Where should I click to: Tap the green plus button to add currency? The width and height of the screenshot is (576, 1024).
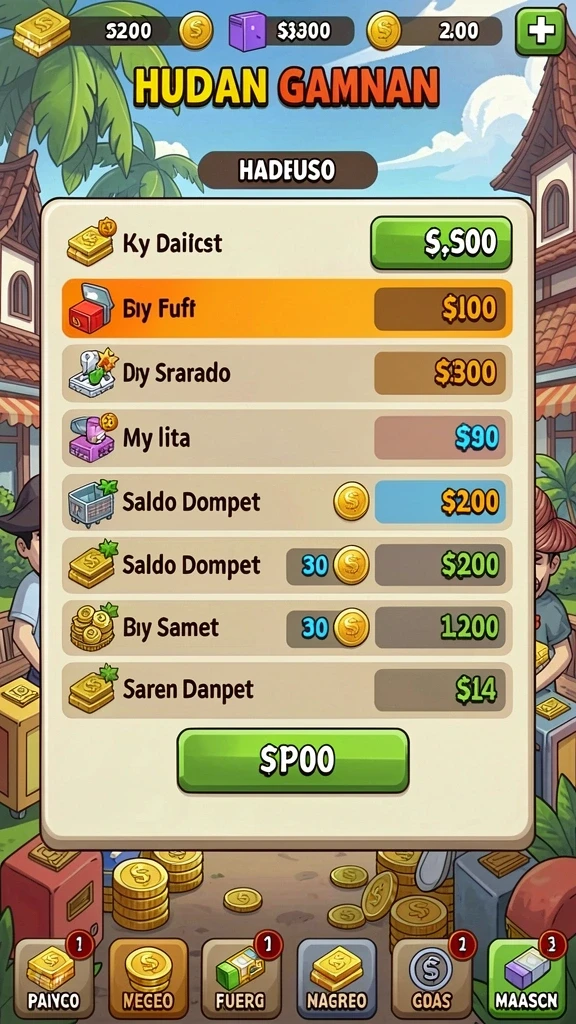(x=540, y=31)
